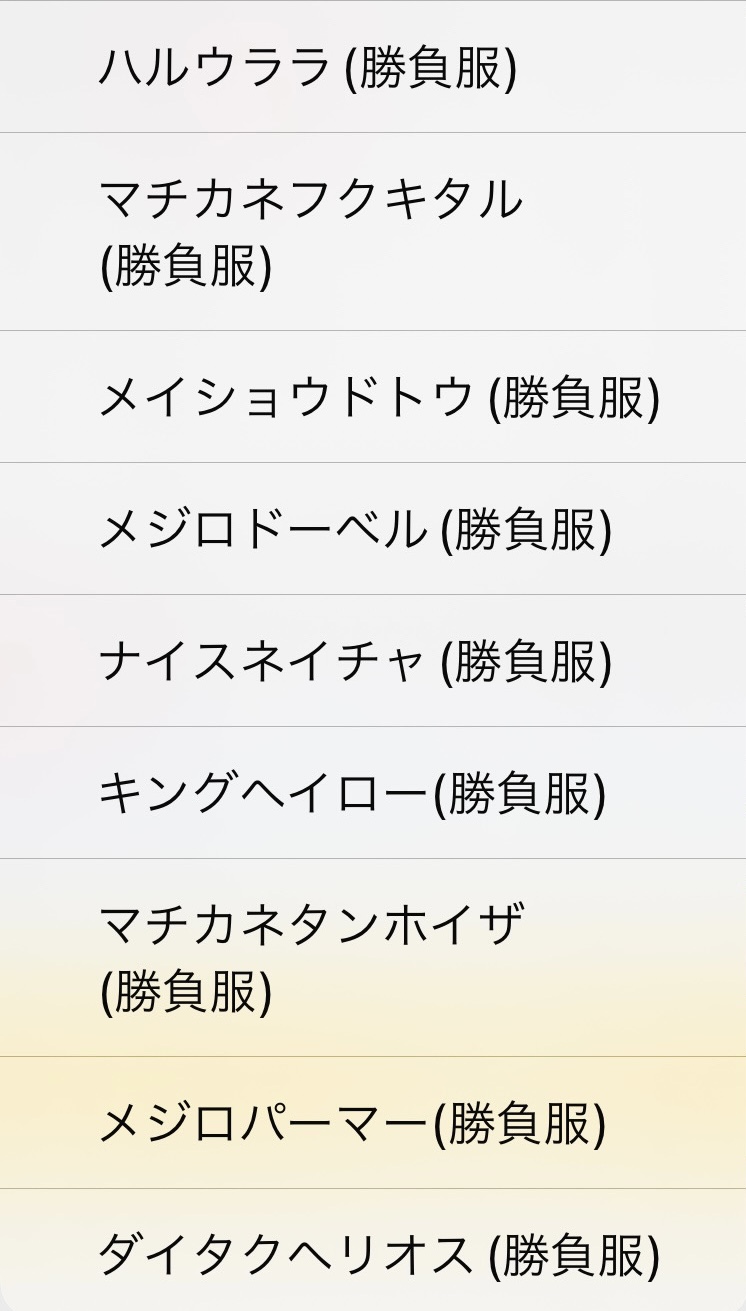Pick メジロパーマー(勝負服) from the list
Image resolution: width=746 pixels, height=1311 pixels.
point(373,1123)
